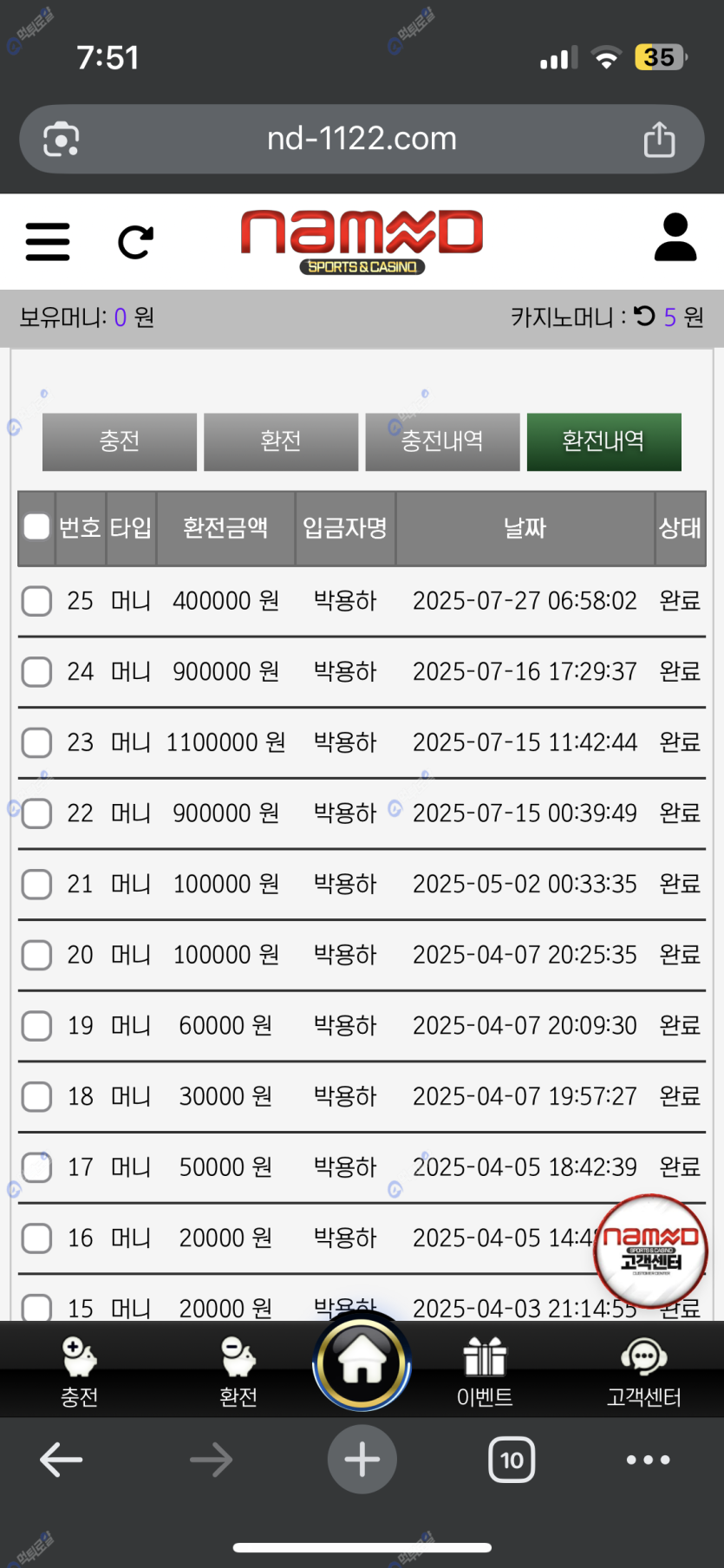Switch to the 충전 tab at top
This screenshot has height=1568, width=724.
[x=120, y=441]
